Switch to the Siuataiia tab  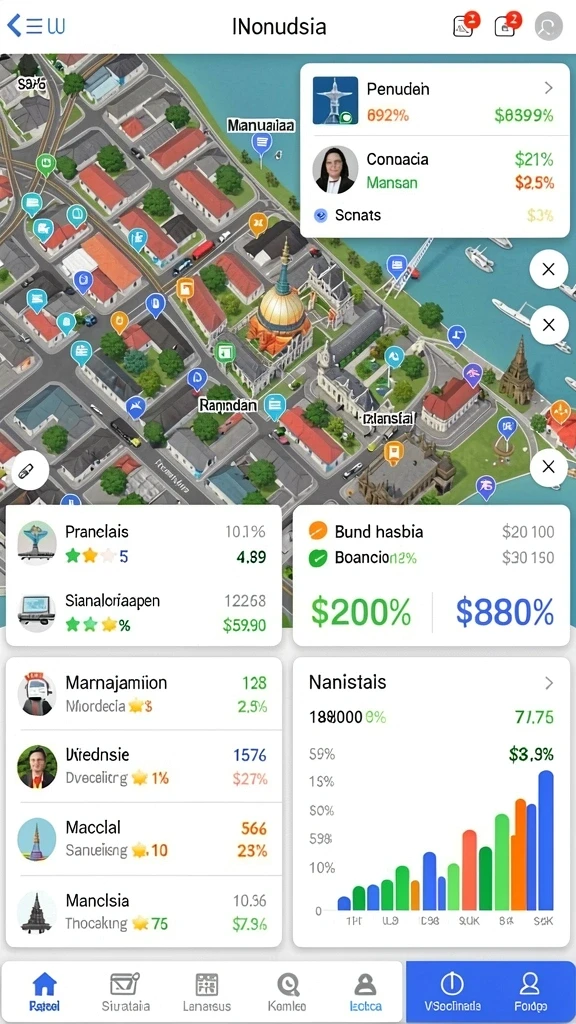(125, 991)
